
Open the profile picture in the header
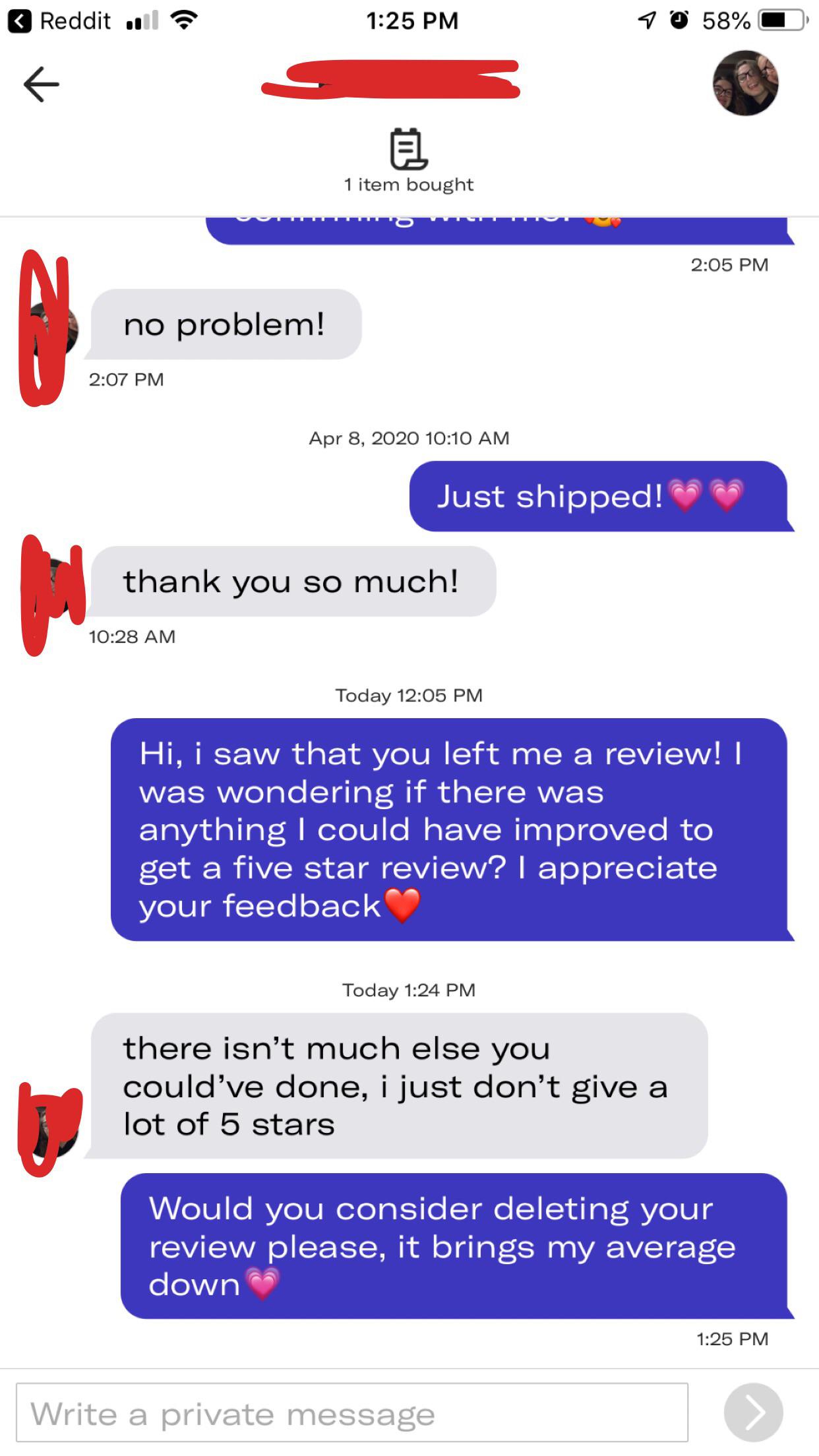pos(745,84)
